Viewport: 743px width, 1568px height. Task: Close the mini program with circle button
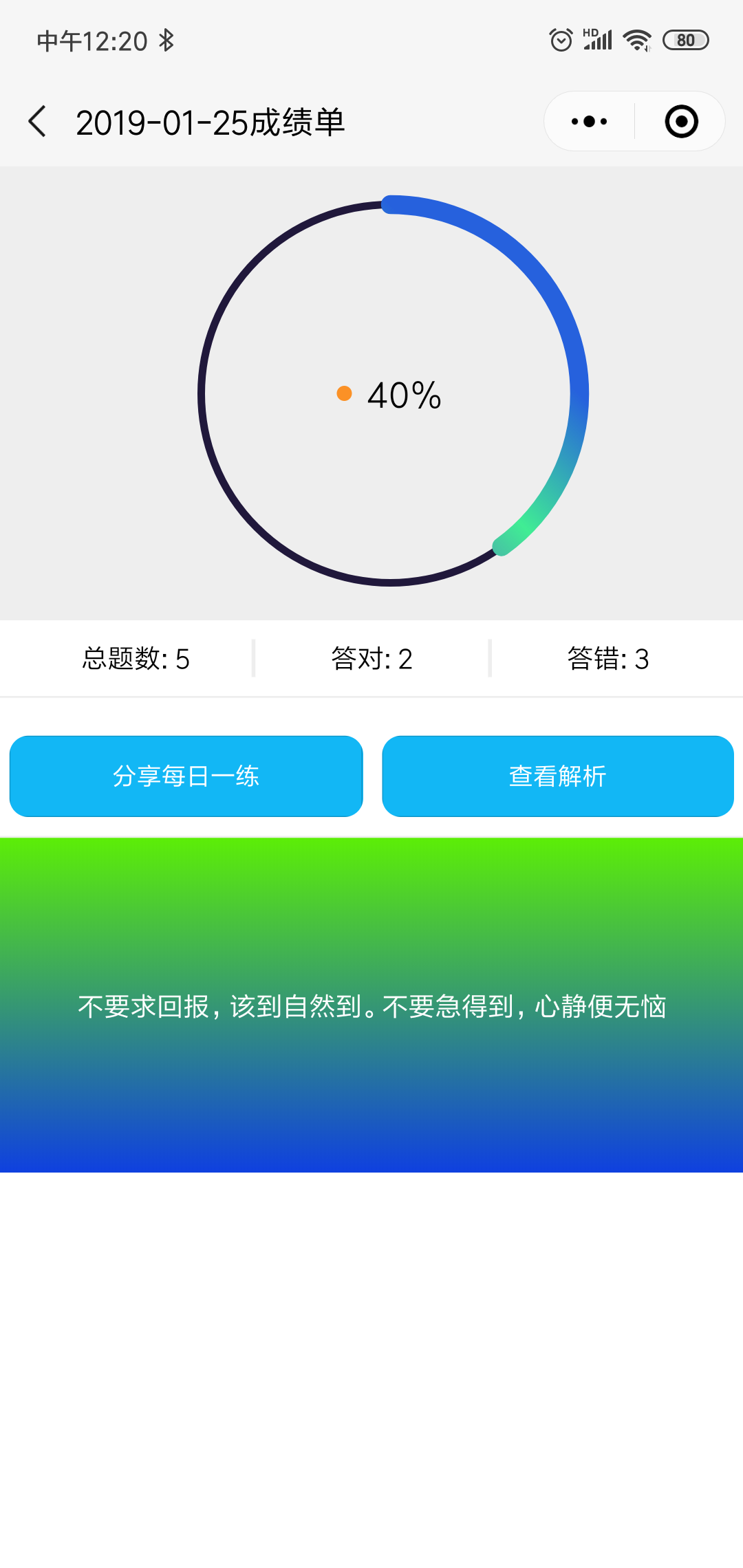click(681, 122)
